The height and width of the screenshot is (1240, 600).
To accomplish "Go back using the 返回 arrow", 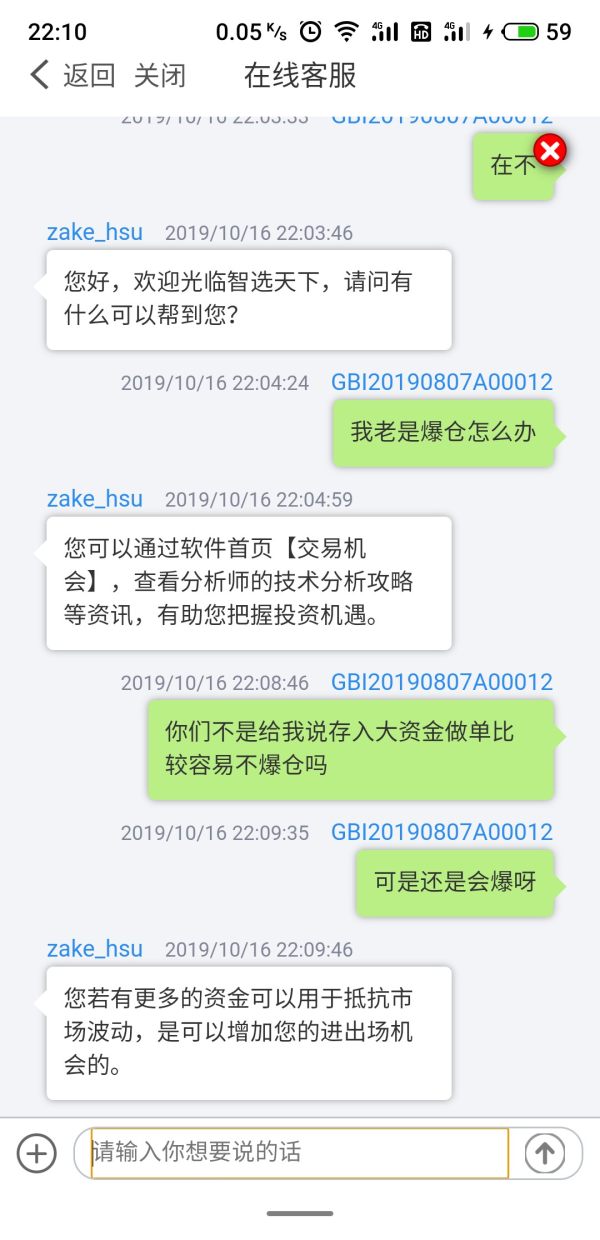I will (x=40, y=75).
